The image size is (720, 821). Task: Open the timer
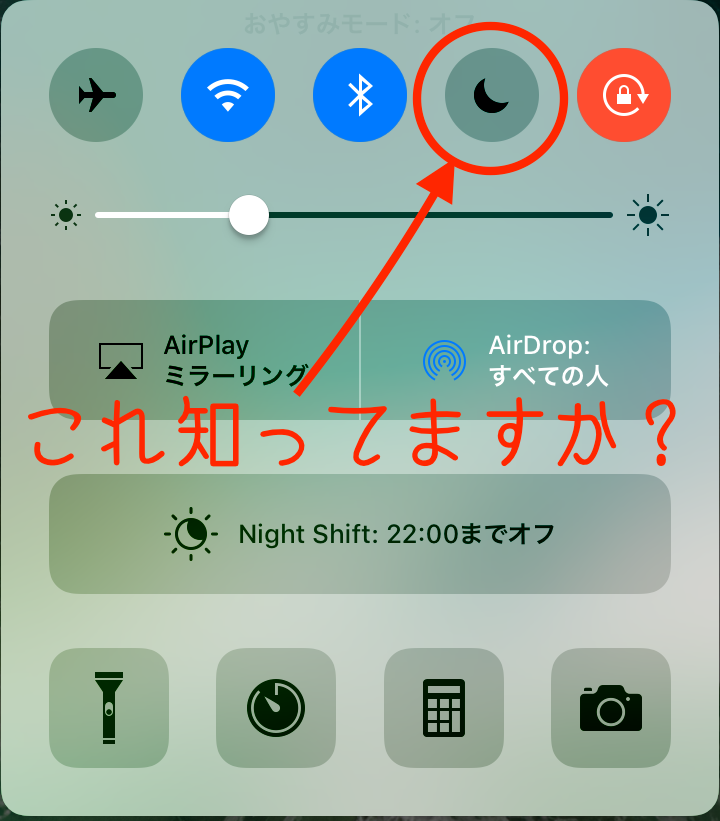point(276,708)
